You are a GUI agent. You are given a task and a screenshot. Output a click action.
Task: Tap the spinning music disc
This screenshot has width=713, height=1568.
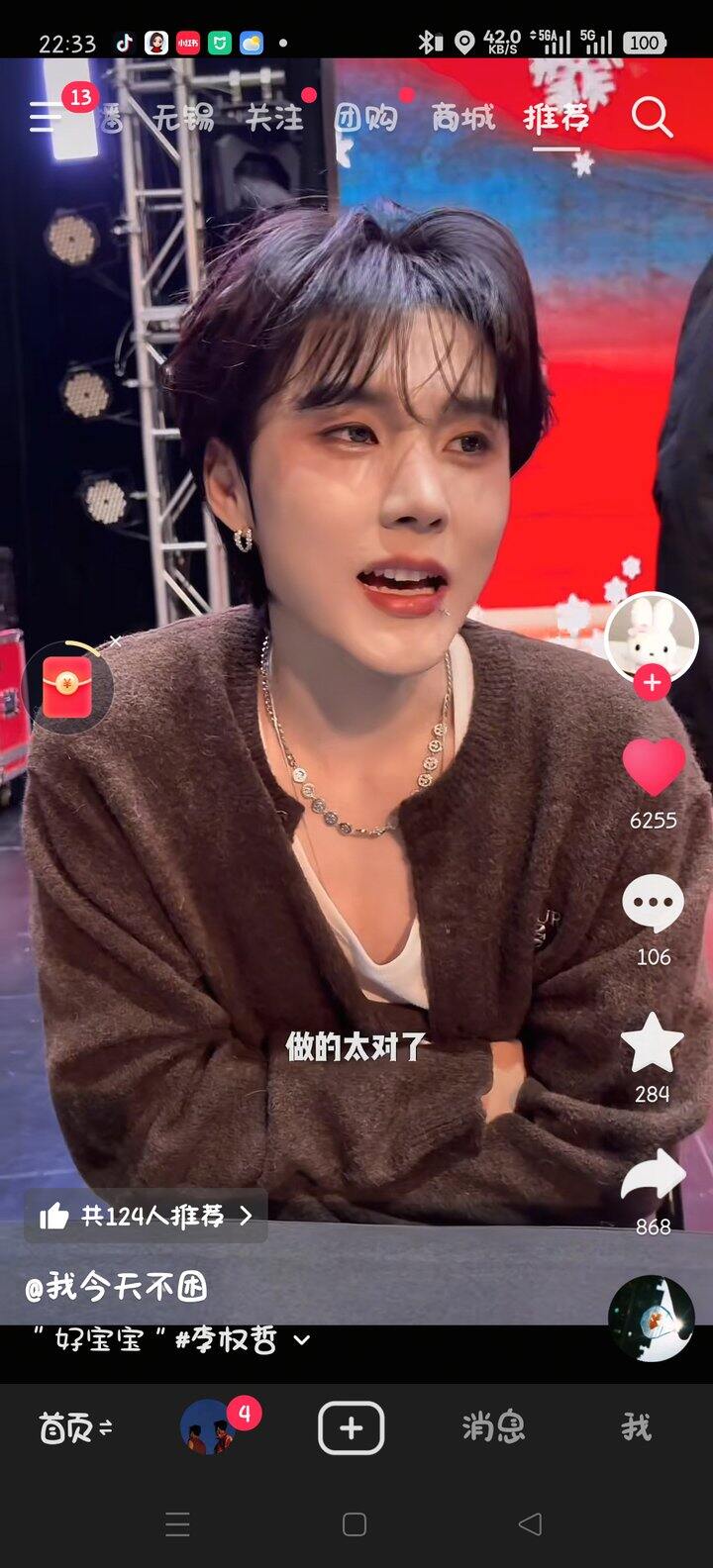tap(652, 1317)
